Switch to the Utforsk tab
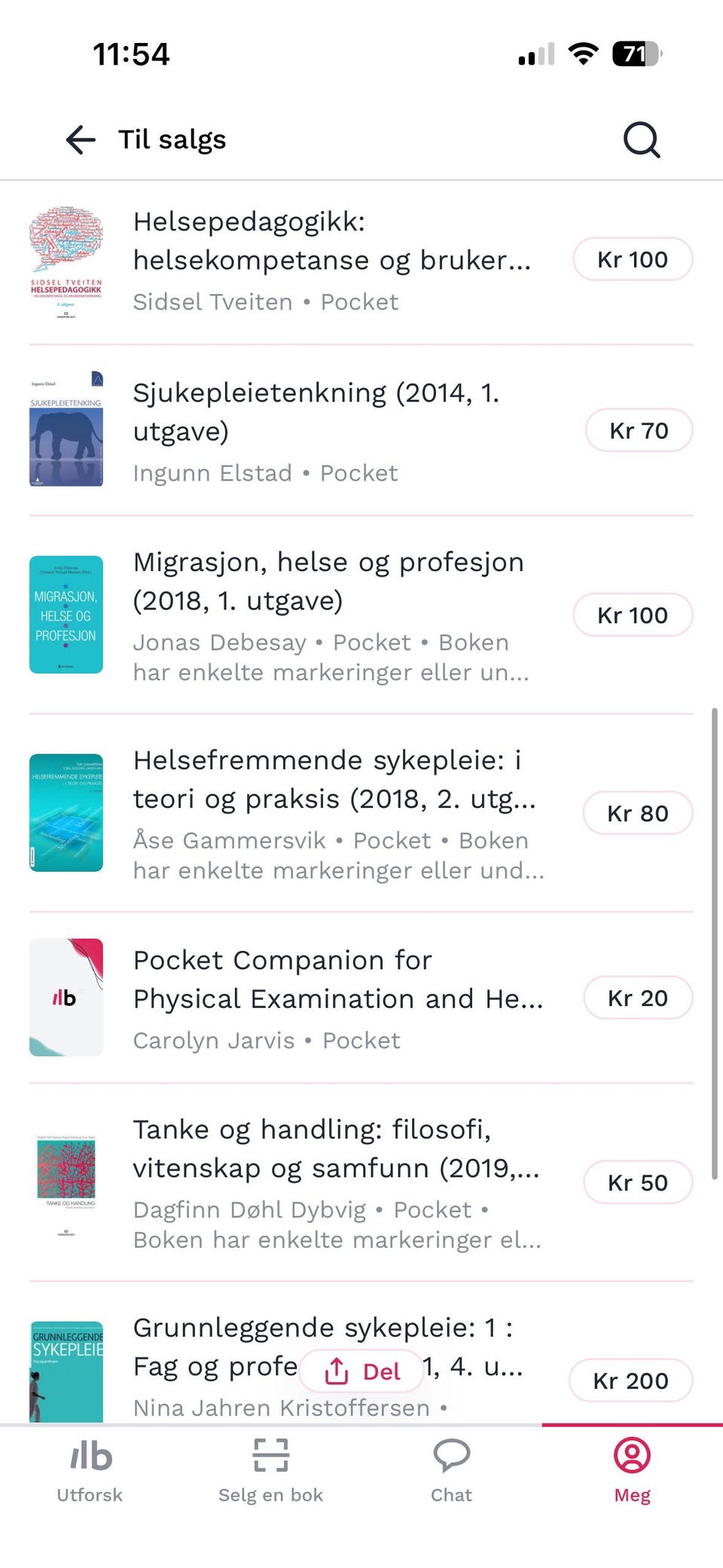 90,1471
